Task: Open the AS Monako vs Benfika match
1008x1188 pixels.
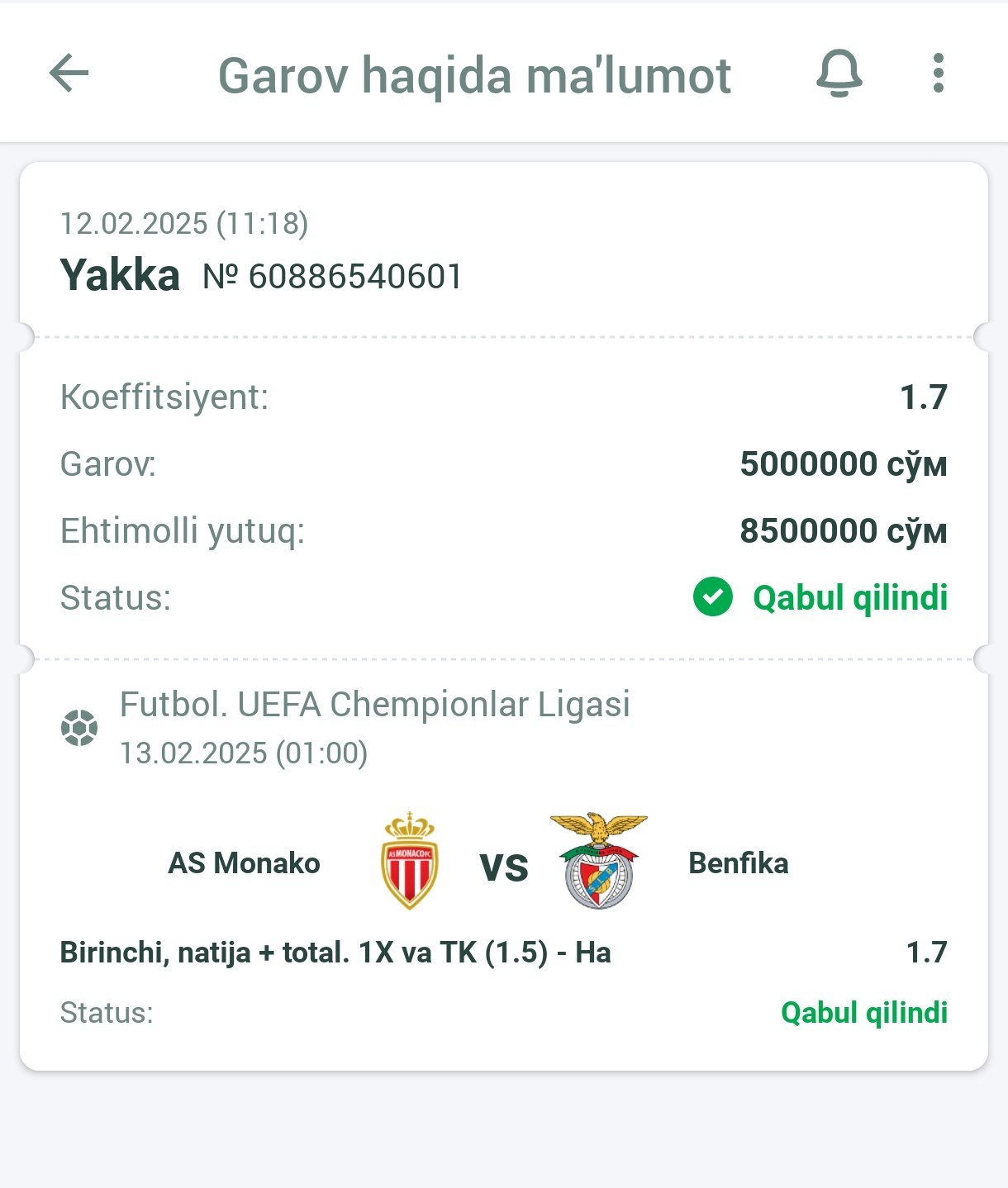Action: tap(502, 864)
